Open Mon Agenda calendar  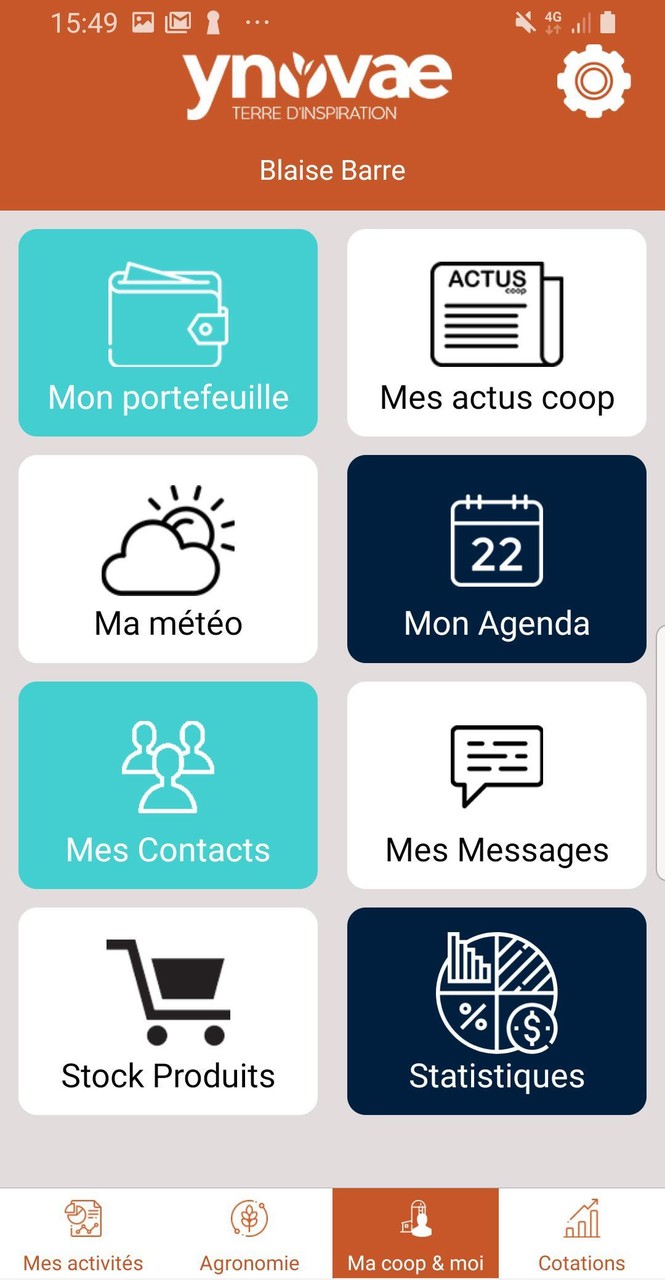click(496, 559)
